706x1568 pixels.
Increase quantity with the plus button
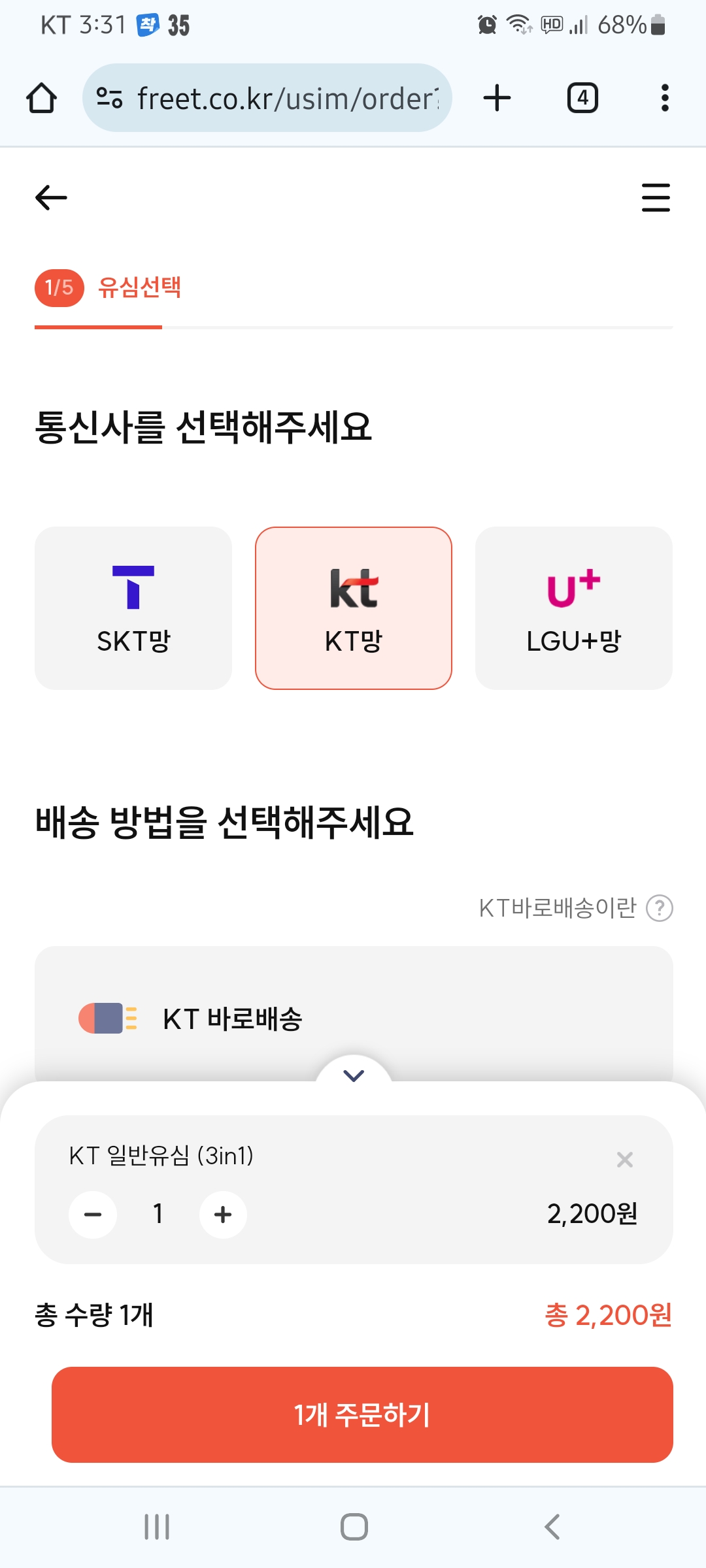pyautogui.click(x=222, y=1214)
